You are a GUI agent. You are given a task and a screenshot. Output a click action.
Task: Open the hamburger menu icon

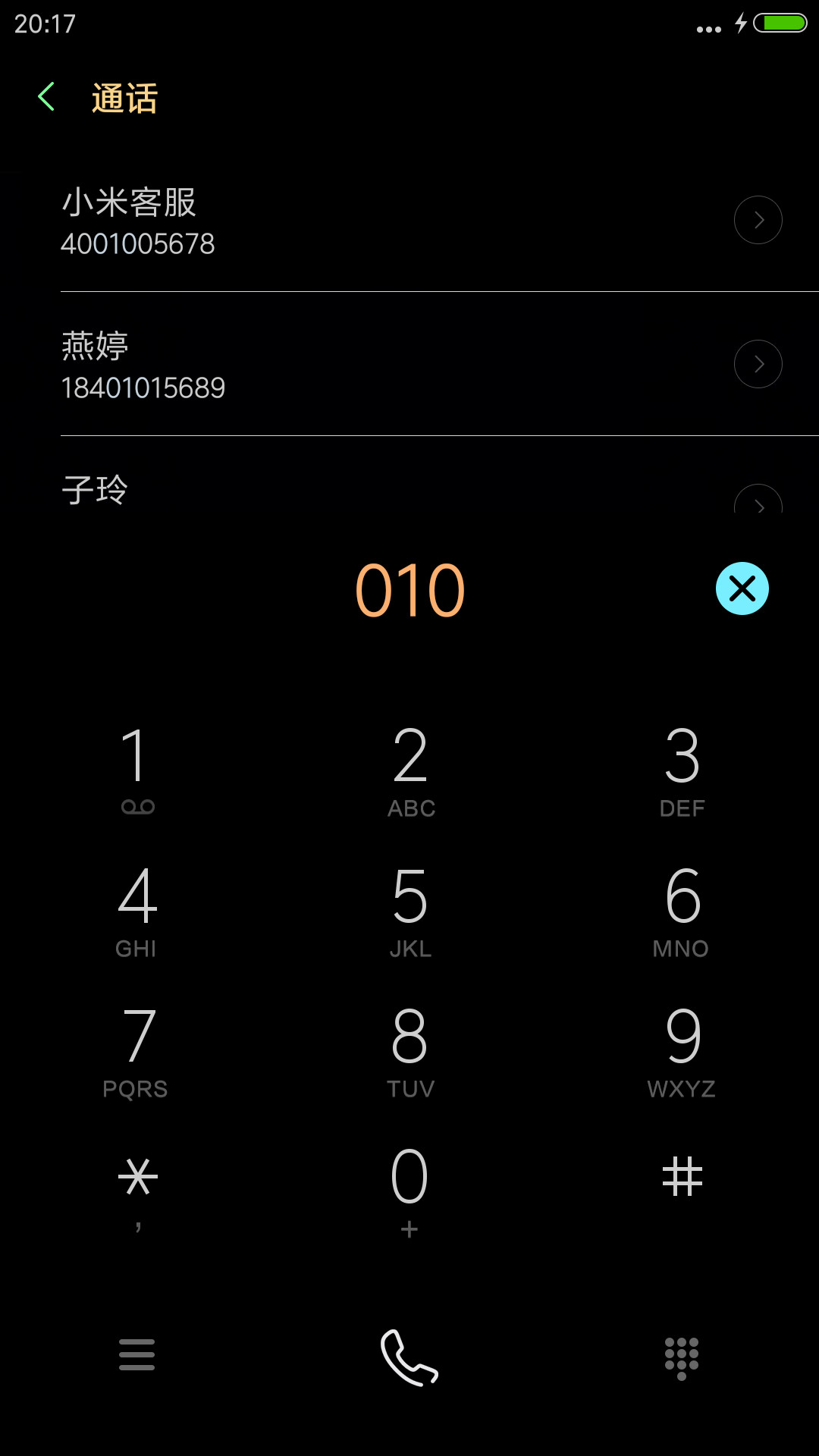136,1354
